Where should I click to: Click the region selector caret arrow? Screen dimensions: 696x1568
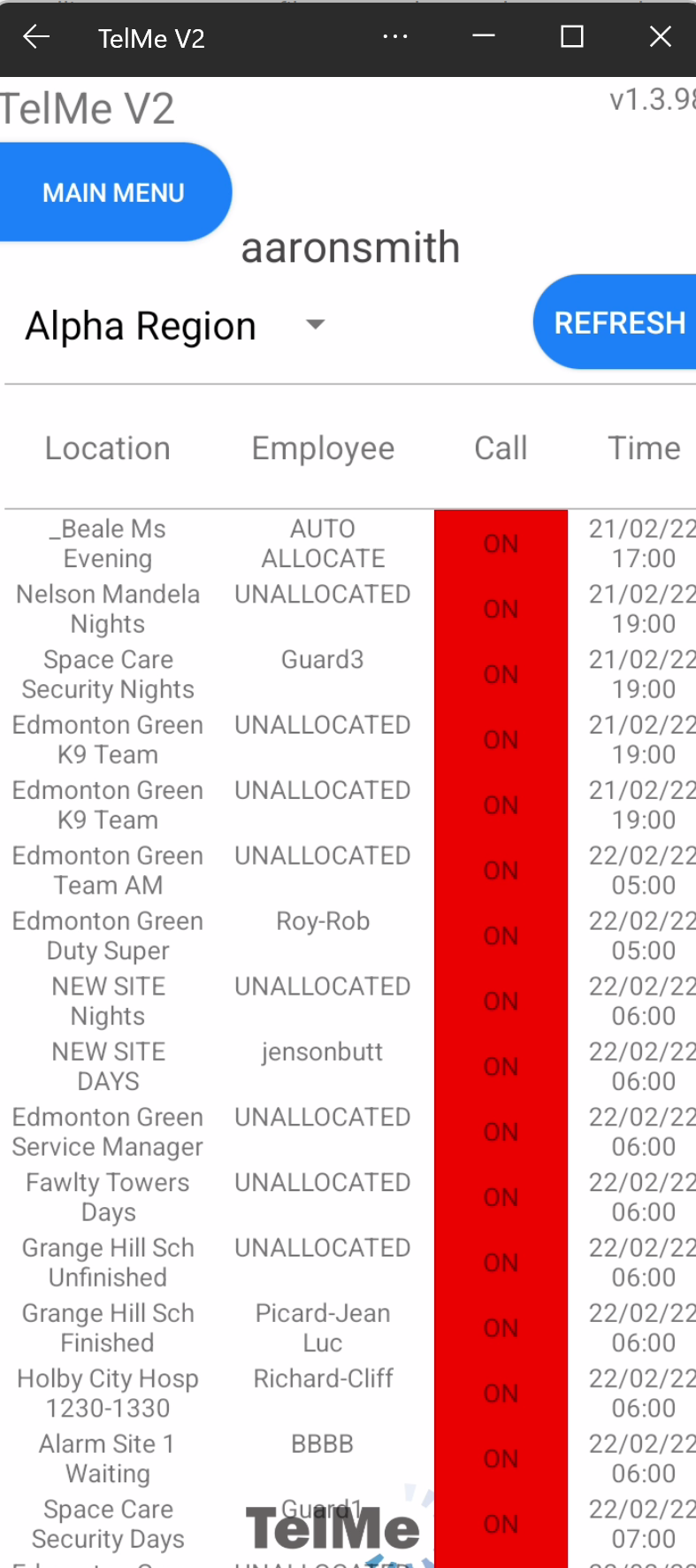tap(315, 325)
